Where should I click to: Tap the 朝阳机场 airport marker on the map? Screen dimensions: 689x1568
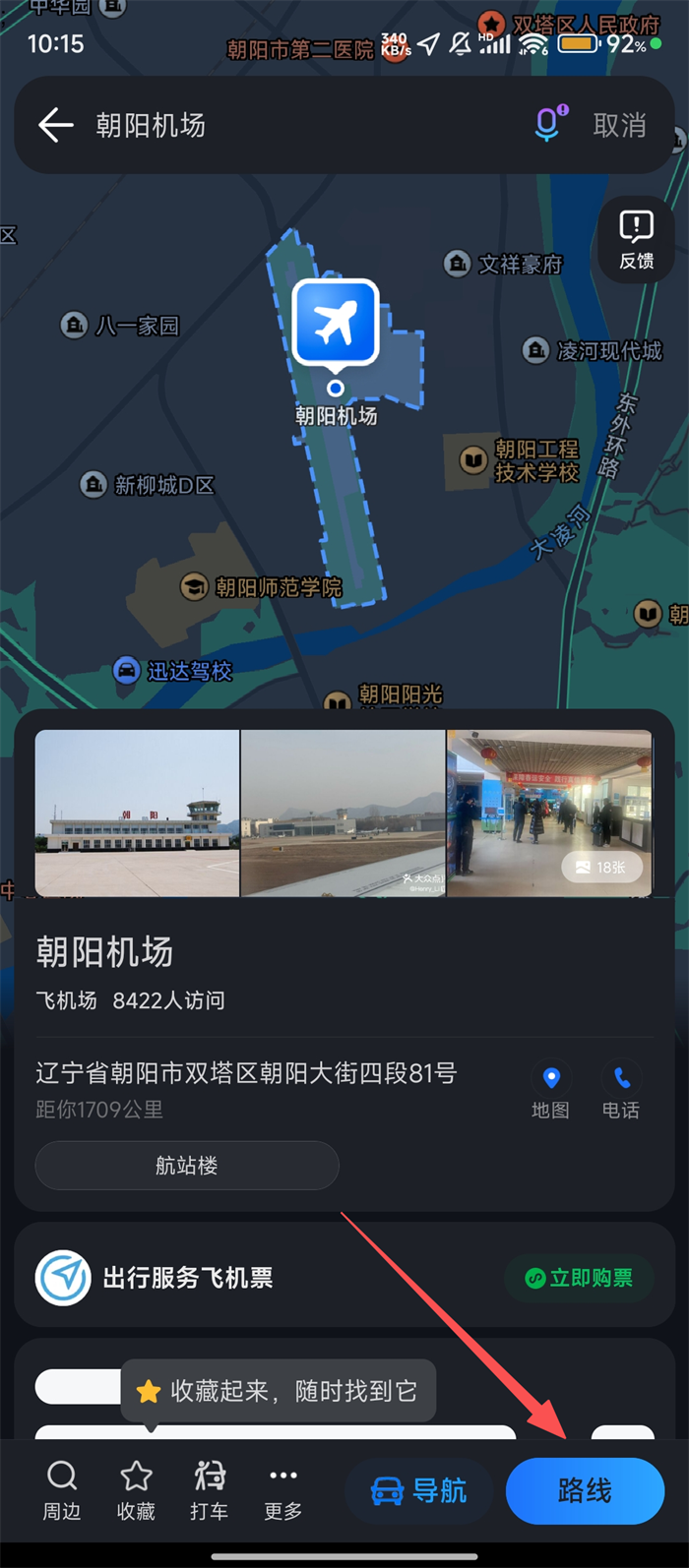[x=336, y=325]
